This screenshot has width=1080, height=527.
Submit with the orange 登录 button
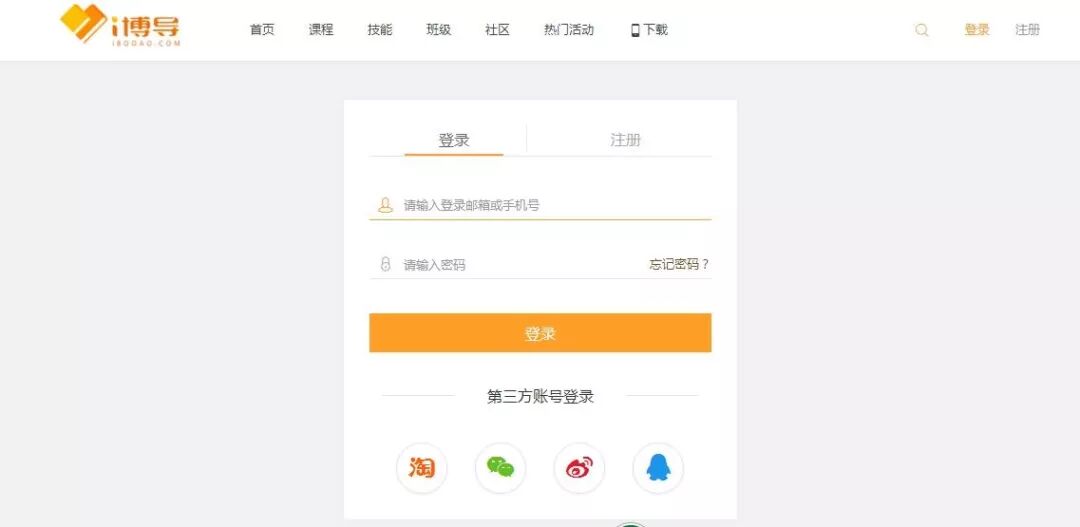540,333
